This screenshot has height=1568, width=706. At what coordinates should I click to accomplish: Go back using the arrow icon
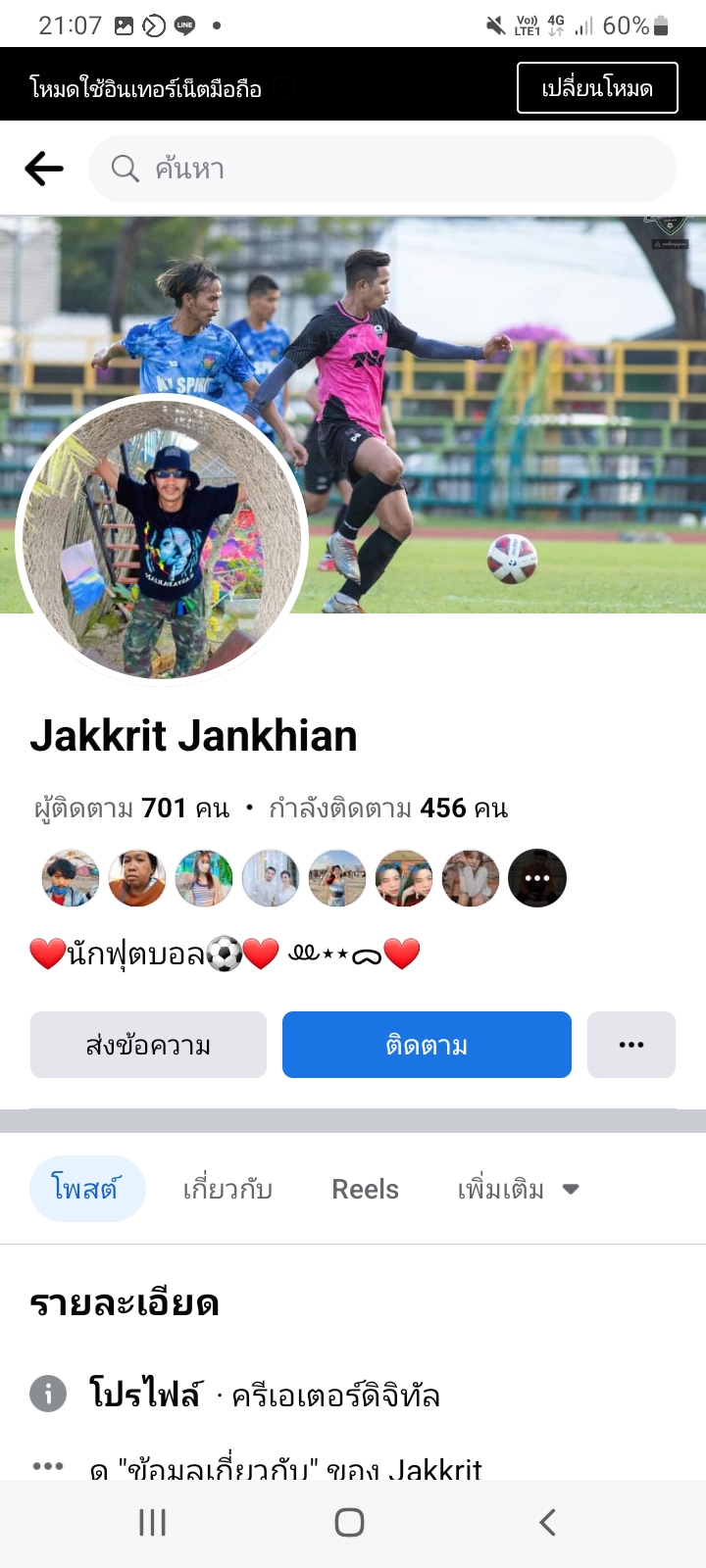tap(44, 169)
